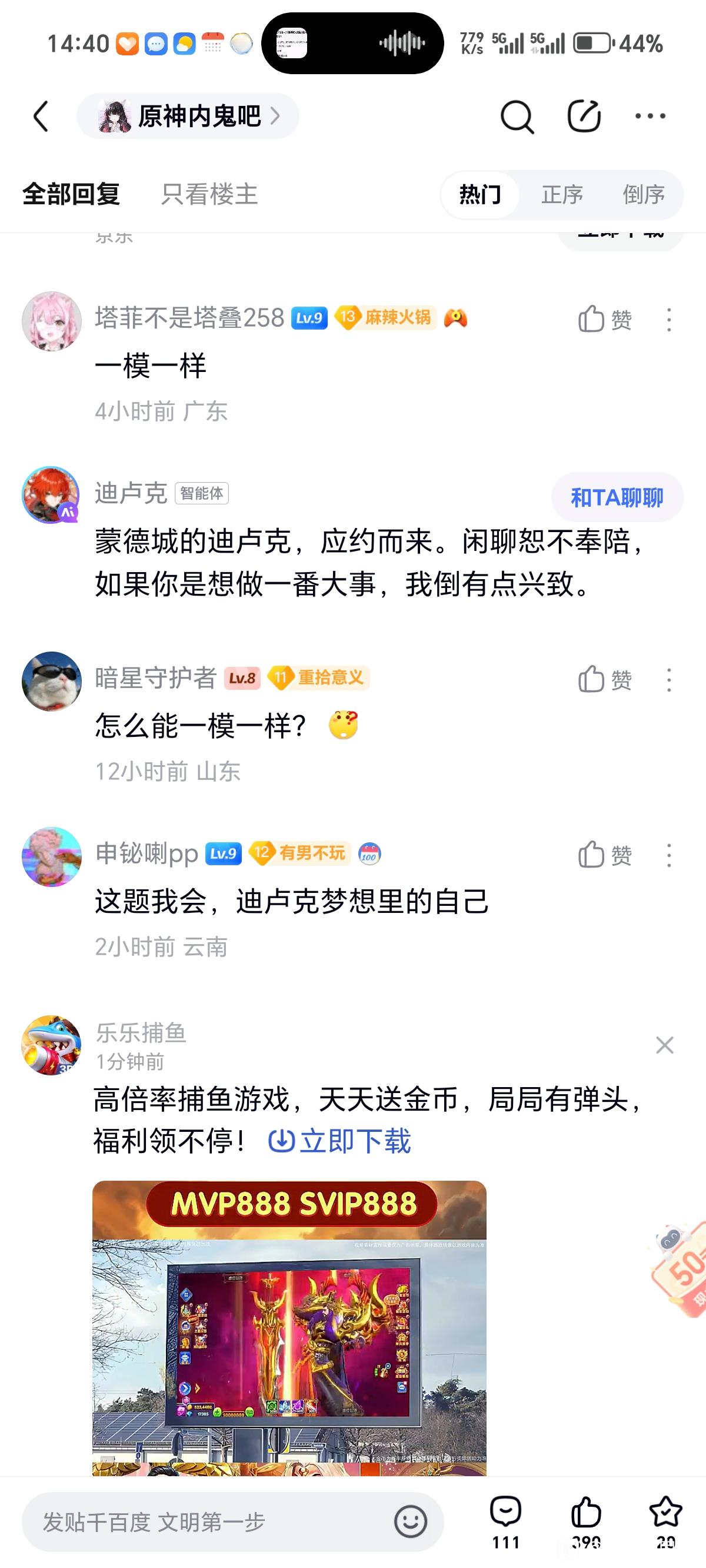Like the comment by 申铋喇pp
Screen dimensions: 706x1568
(604, 855)
